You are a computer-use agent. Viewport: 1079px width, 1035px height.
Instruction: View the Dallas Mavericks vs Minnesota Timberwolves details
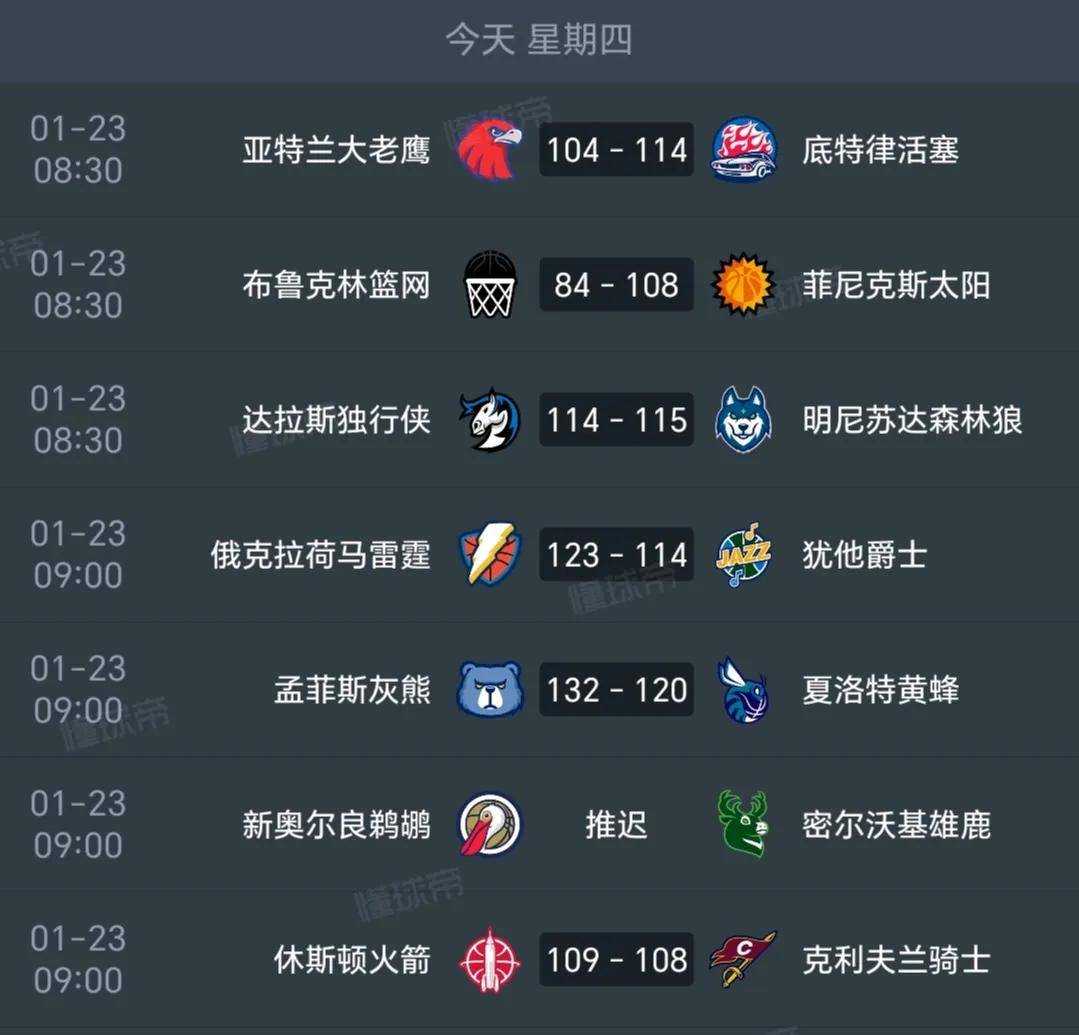(x=616, y=420)
